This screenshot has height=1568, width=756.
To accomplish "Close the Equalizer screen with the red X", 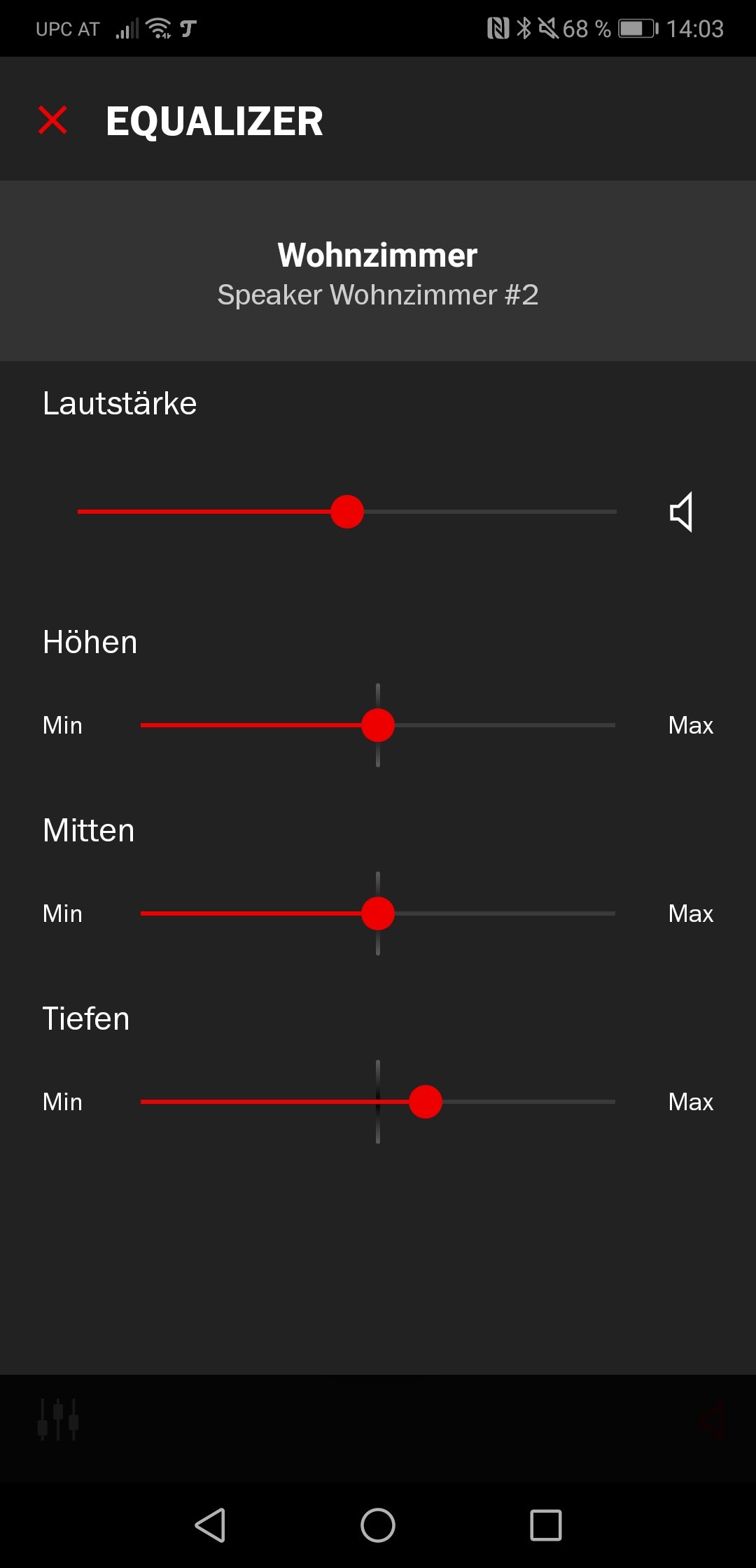I will coord(52,120).
